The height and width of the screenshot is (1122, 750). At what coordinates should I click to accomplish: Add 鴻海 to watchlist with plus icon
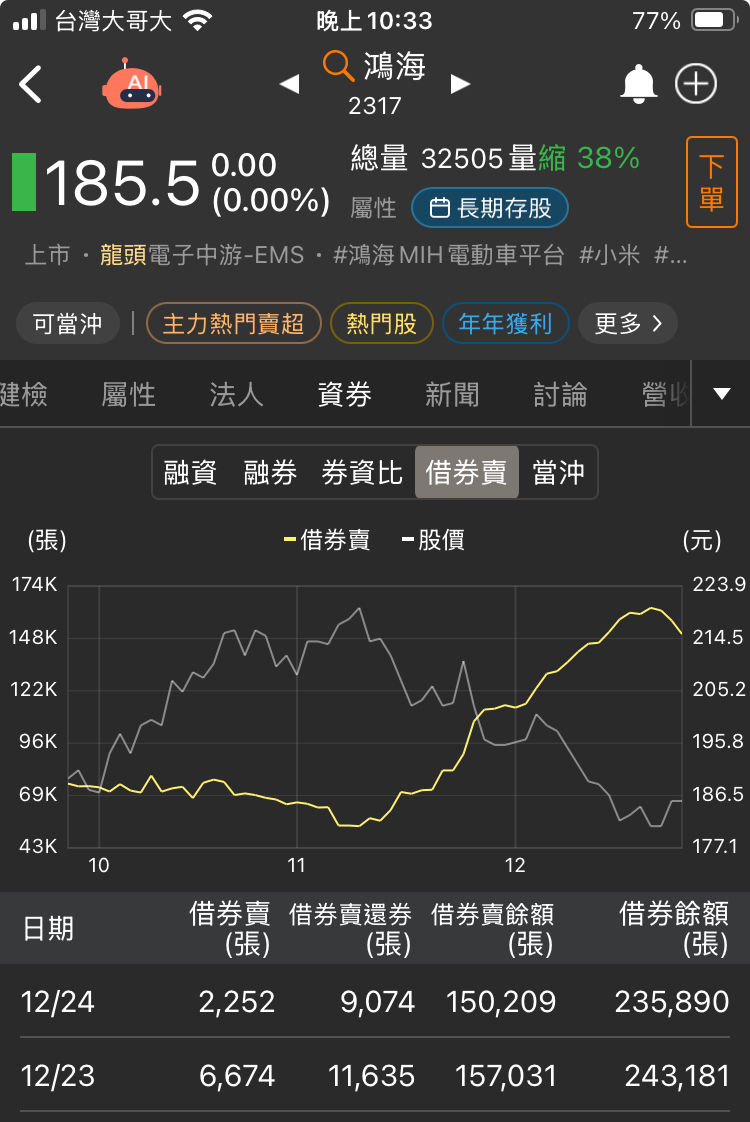point(696,84)
